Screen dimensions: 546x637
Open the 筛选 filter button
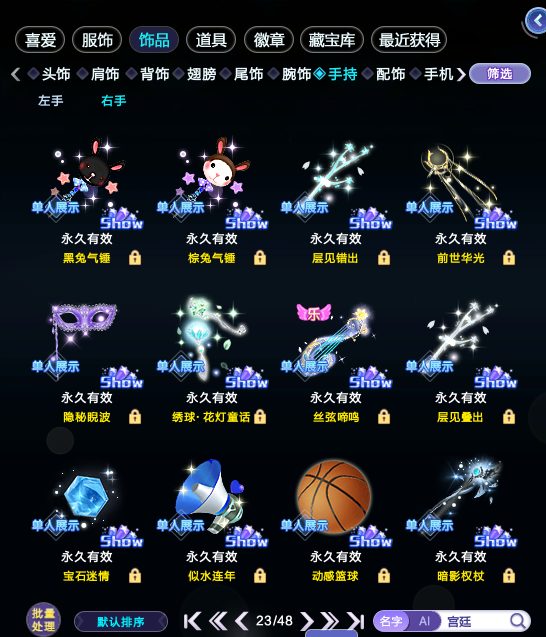pos(500,74)
